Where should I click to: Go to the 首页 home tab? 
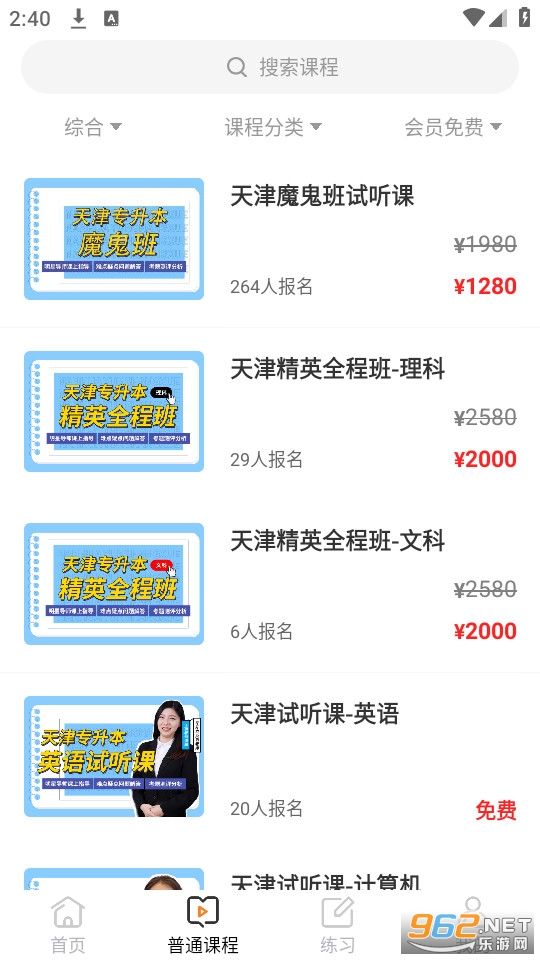(x=68, y=924)
